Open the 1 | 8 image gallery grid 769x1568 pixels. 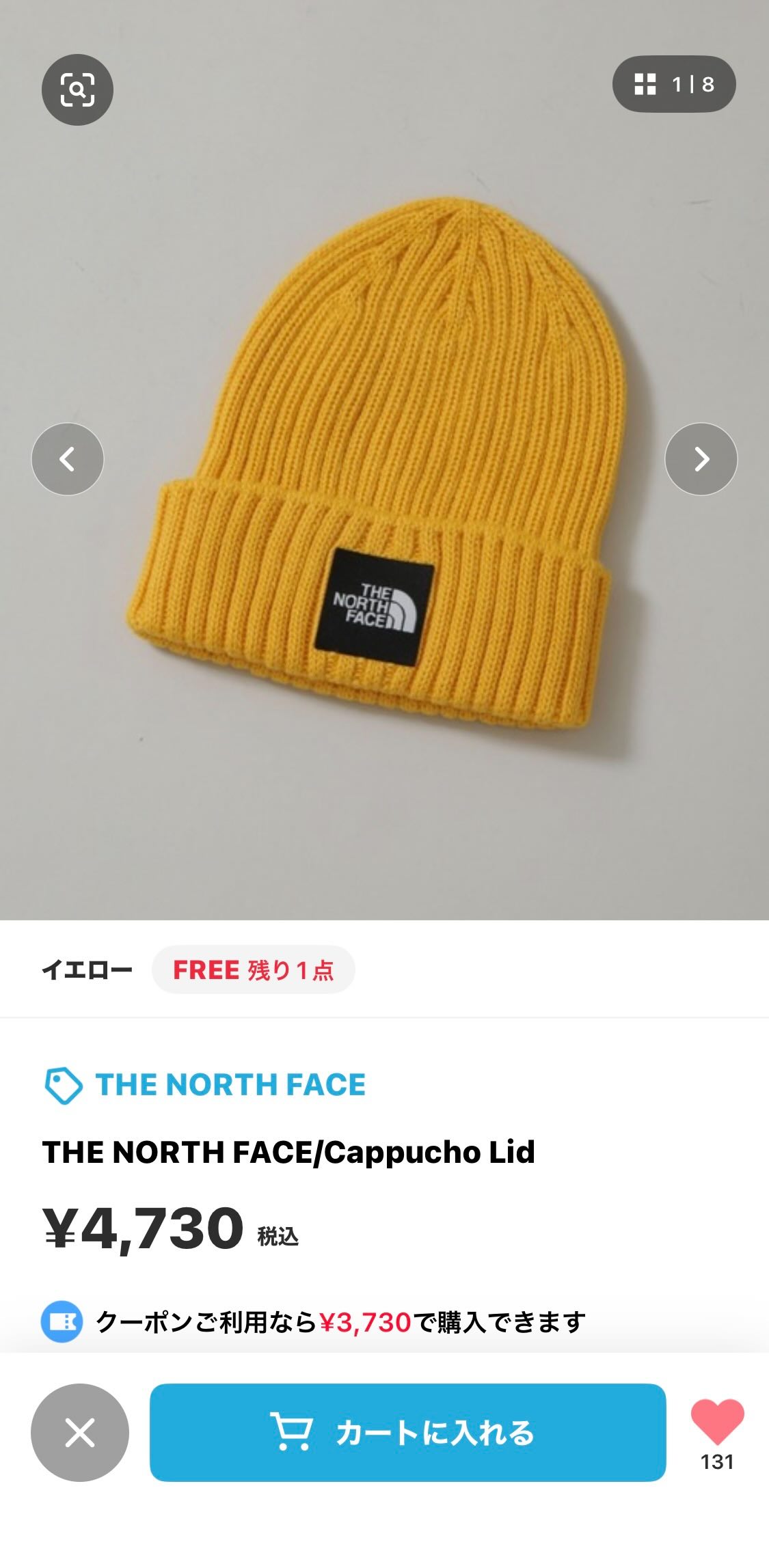point(673,84)
